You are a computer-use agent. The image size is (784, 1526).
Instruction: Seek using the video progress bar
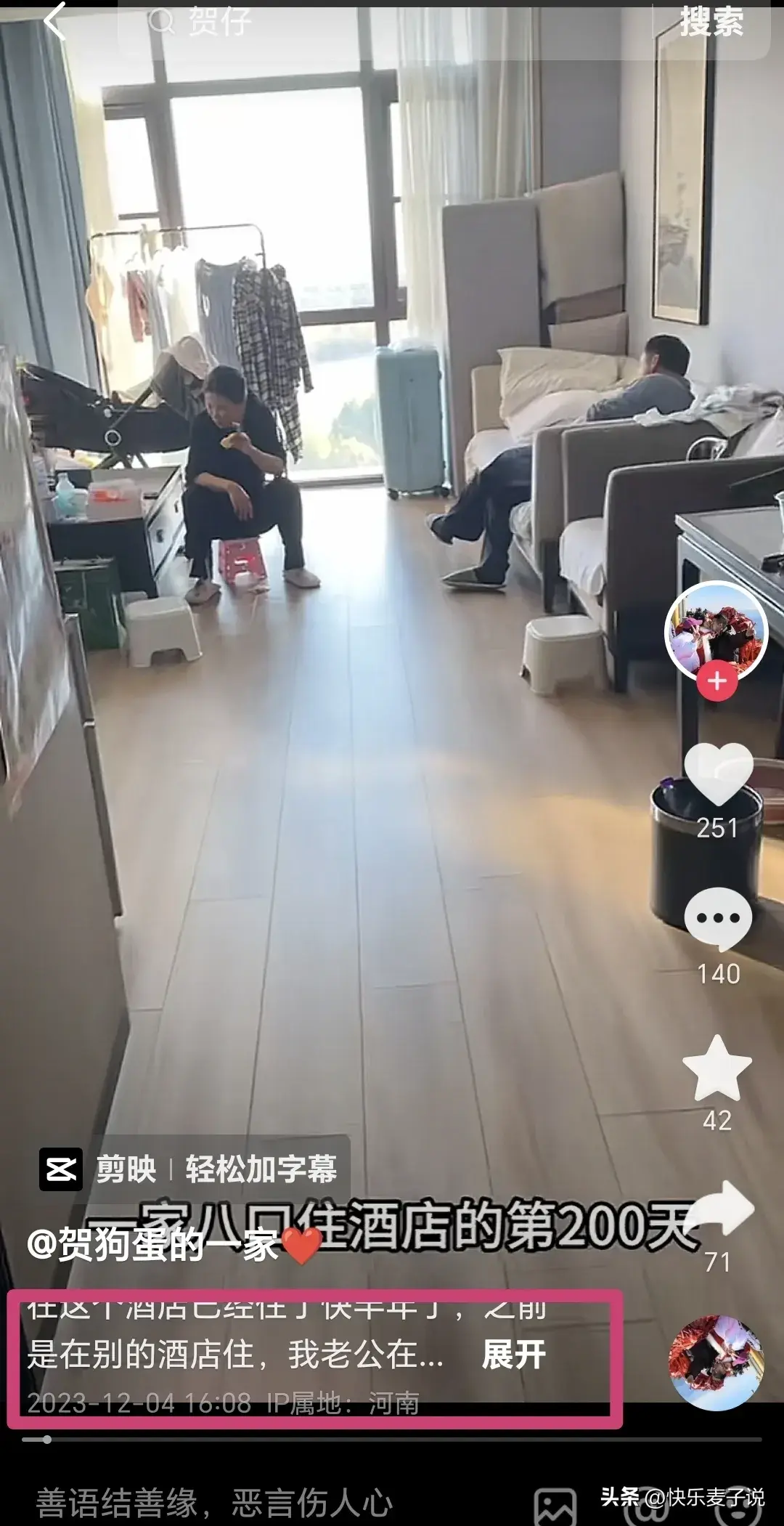pyautogui.click(x=392, y=1439)
